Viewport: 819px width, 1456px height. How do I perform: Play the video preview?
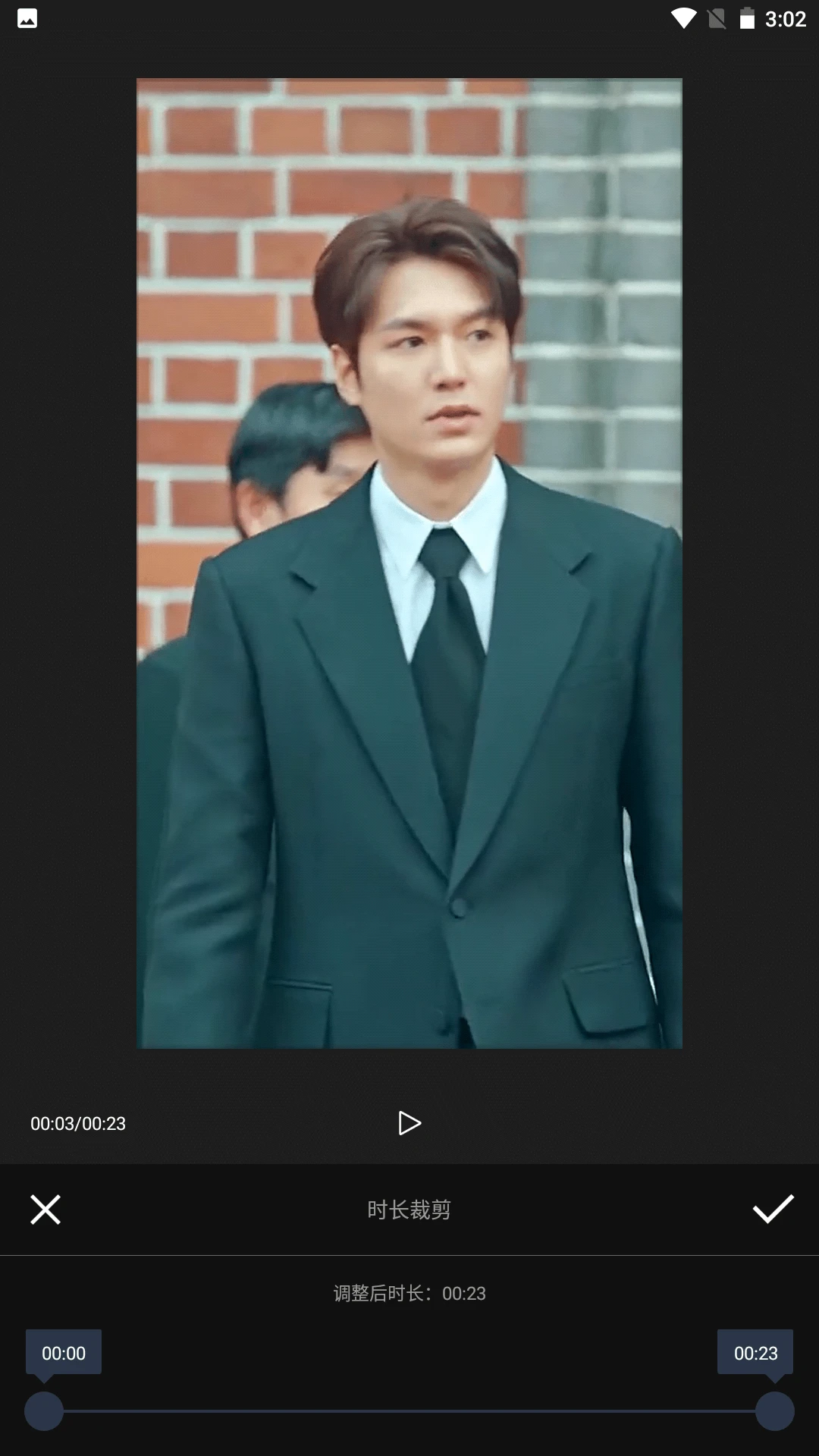pos(409,1123)
